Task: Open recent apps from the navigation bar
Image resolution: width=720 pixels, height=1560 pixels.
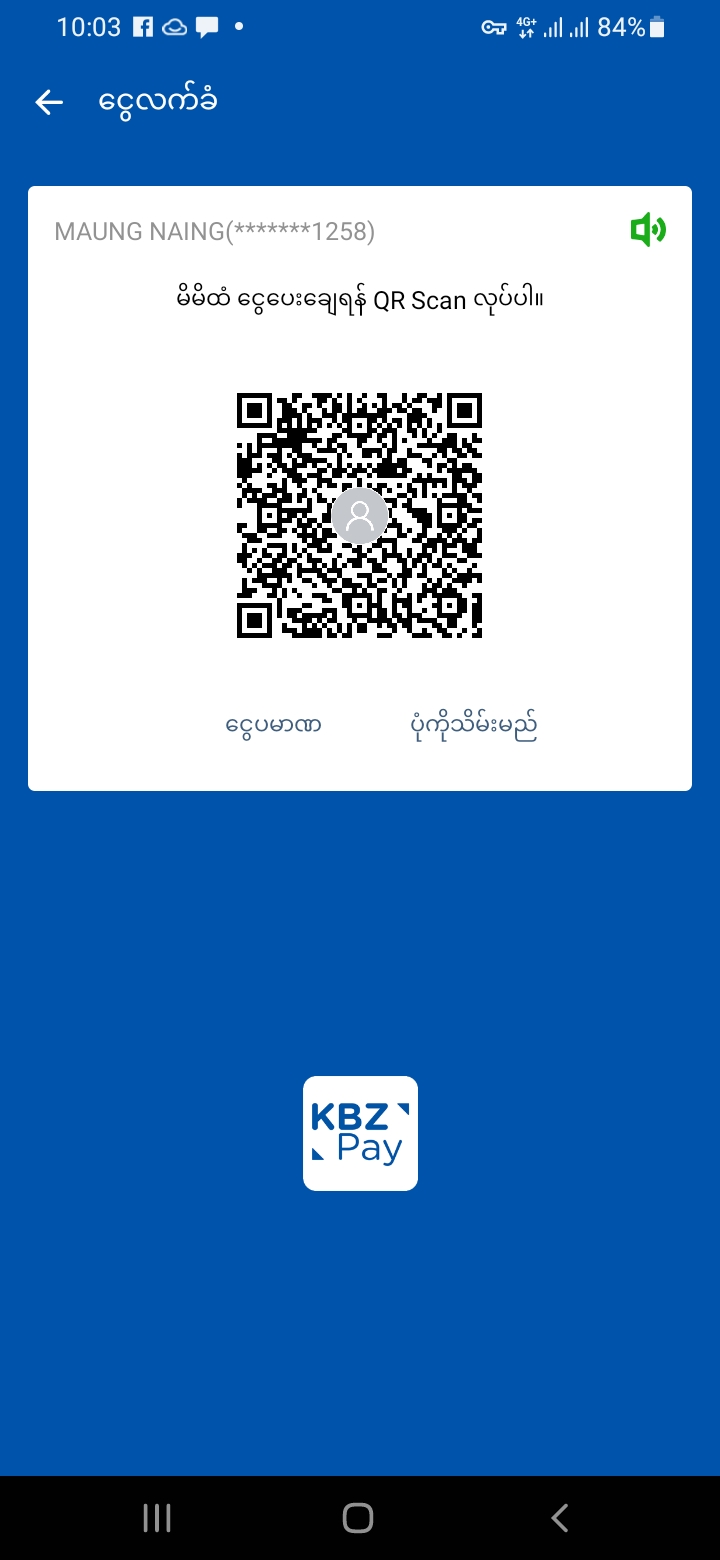Action: pyautogui.click(x=157, y=1518)
